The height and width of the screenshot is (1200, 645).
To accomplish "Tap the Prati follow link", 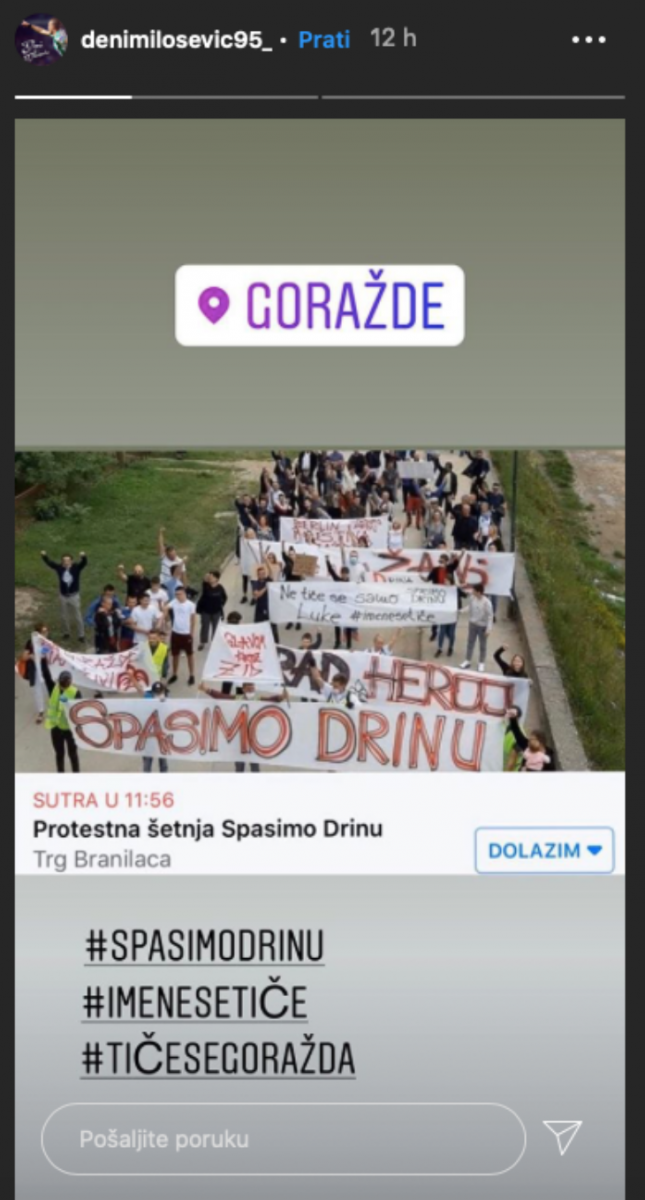I will tap(325, 40).
